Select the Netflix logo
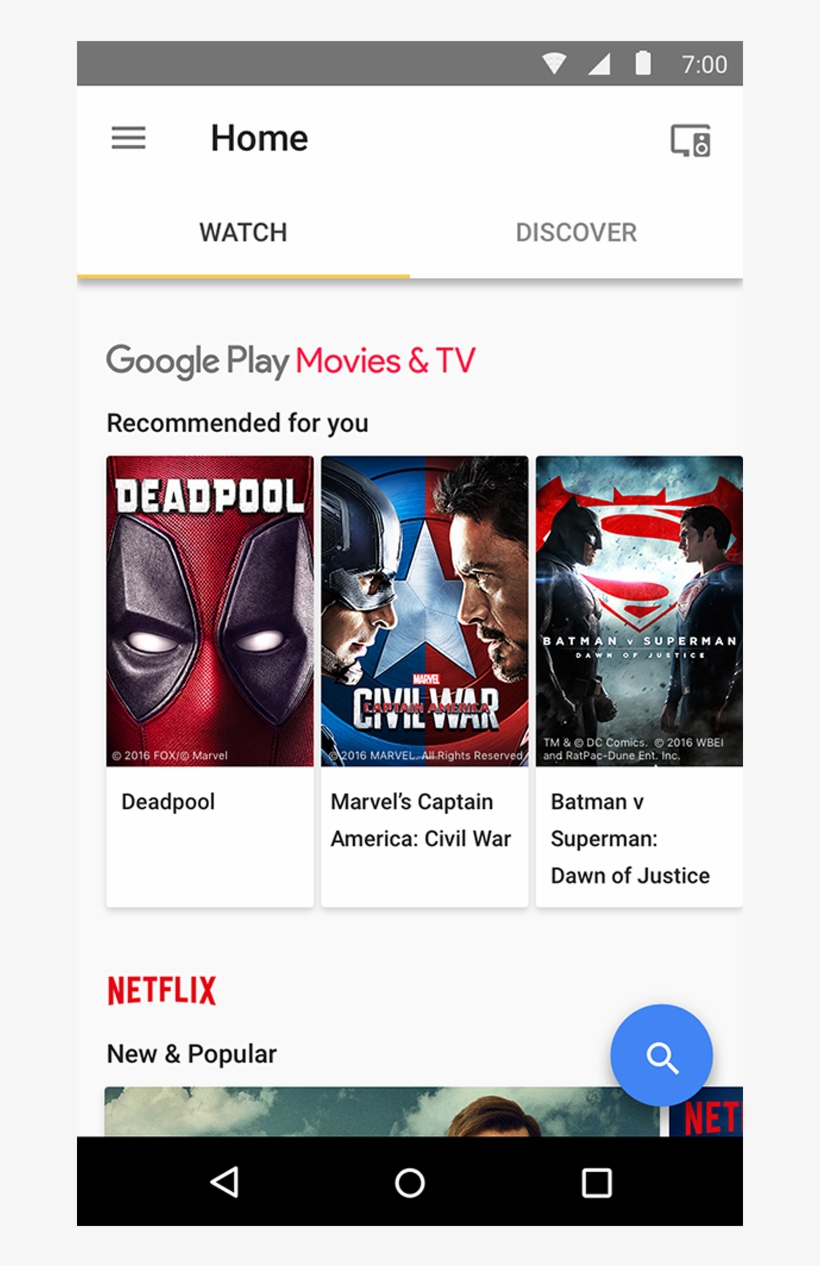Screen dimensions: 820x1266 point(161,989)
